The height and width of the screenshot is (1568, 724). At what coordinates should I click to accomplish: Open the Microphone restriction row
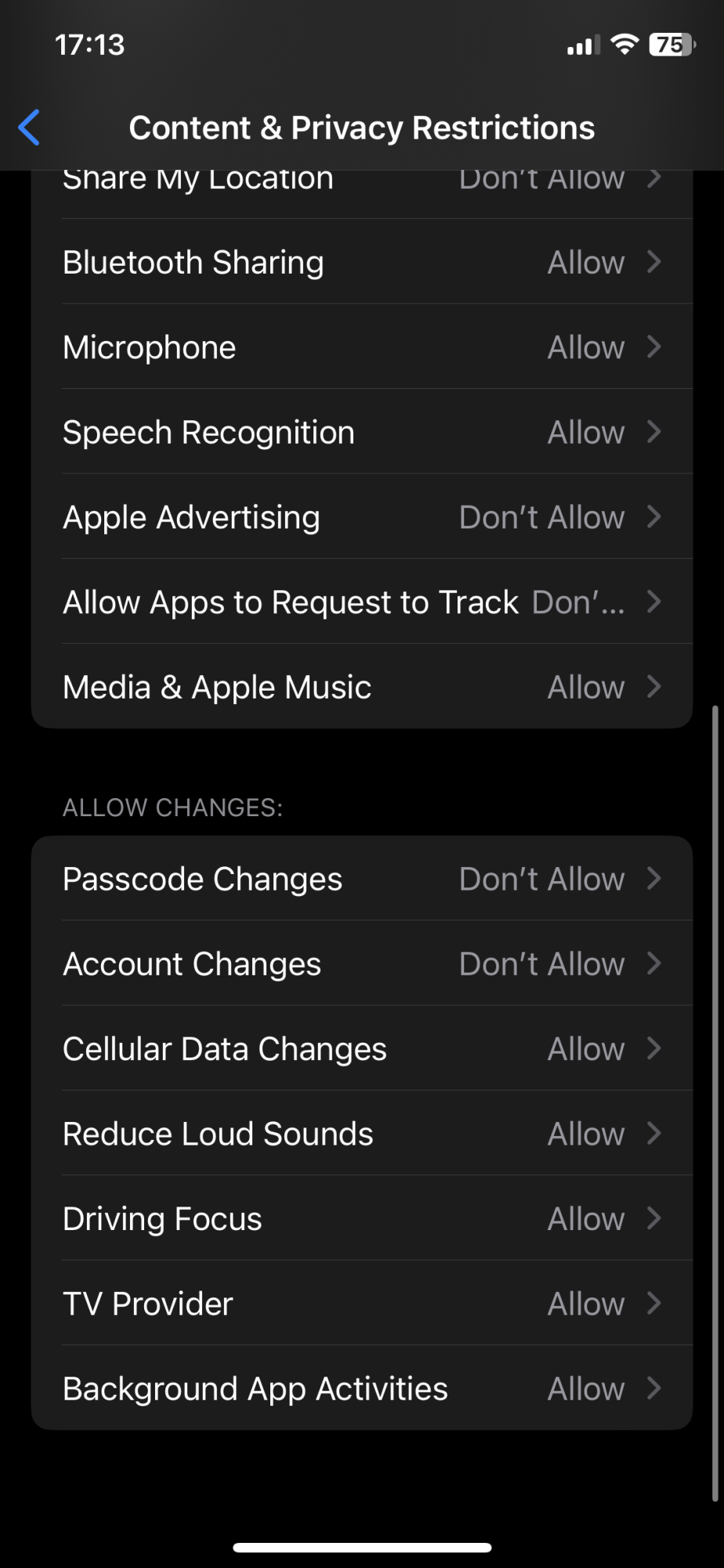tap(361, 347)
